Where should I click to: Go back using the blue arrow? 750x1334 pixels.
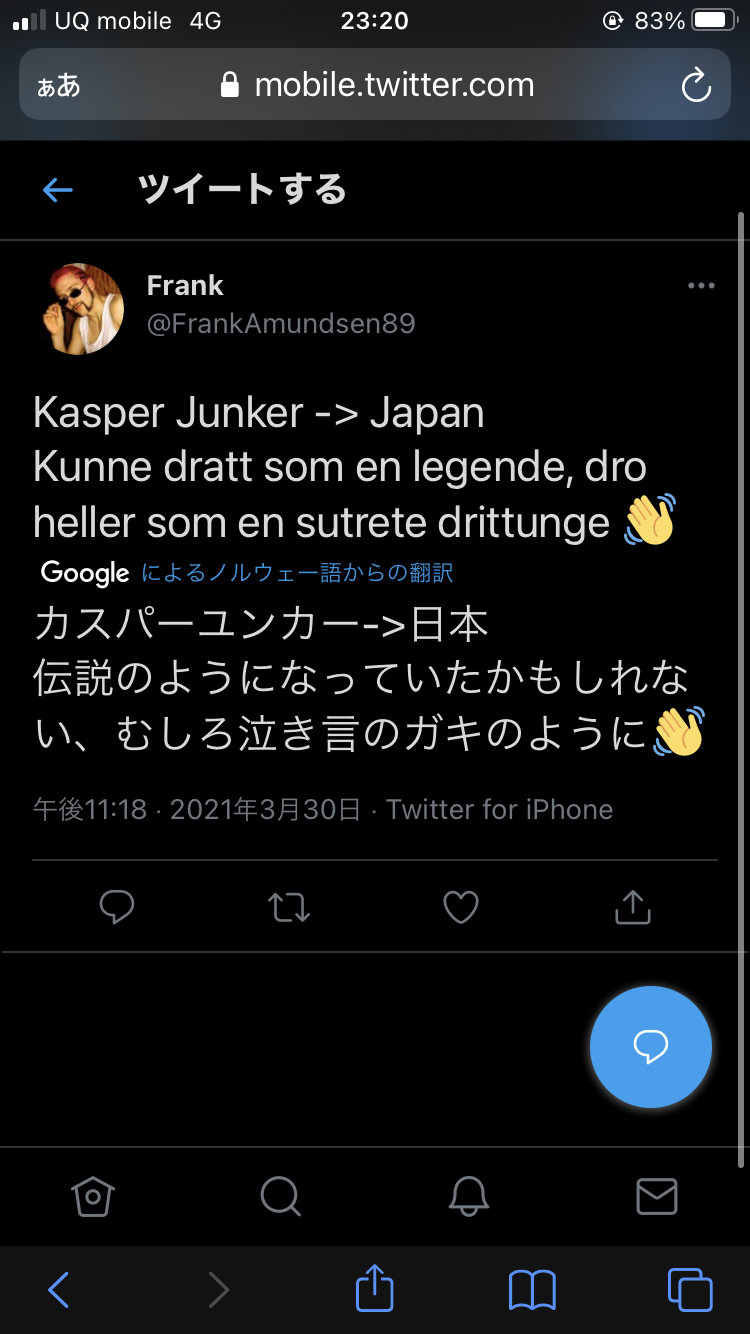pos(58,190)
